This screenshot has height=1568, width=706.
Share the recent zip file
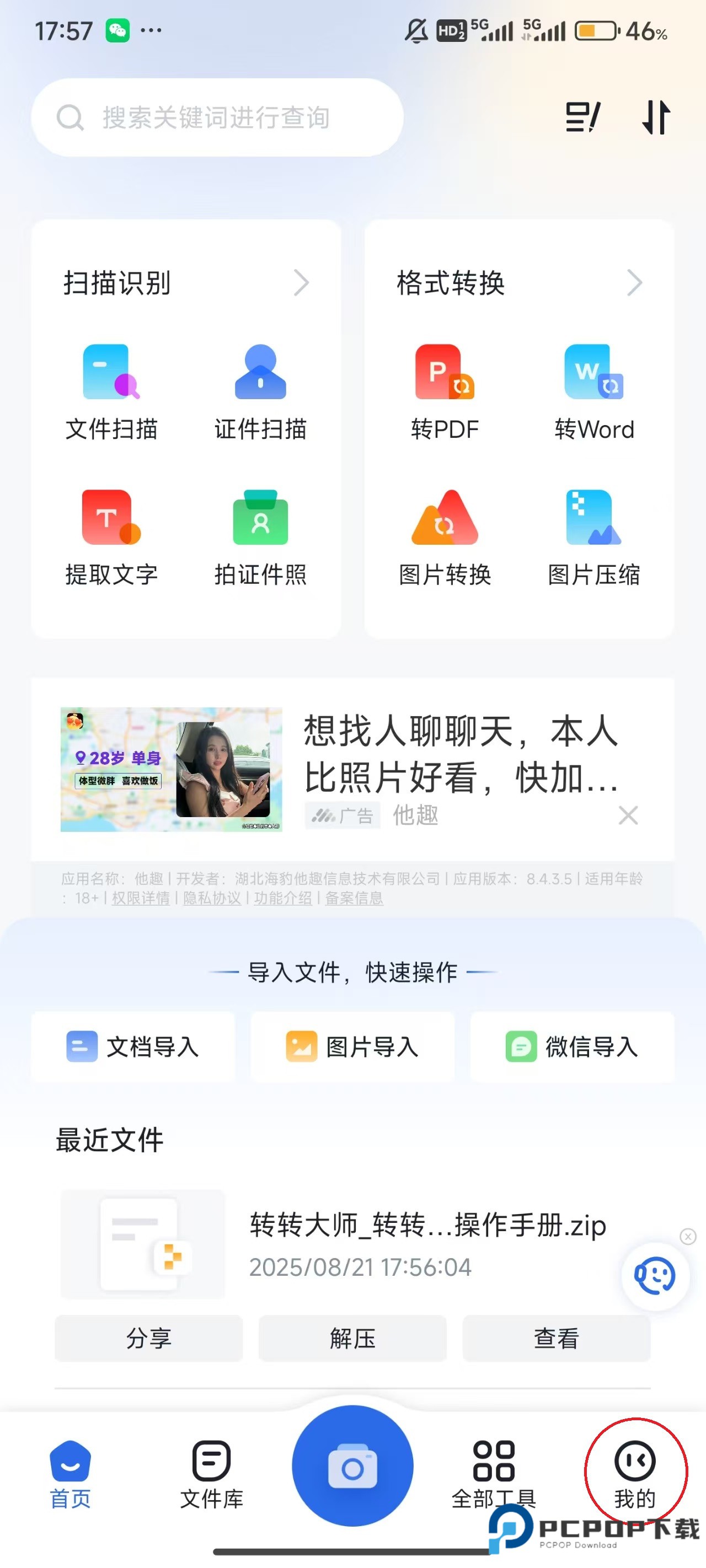pyautogui.click(x=148, y=1338)
